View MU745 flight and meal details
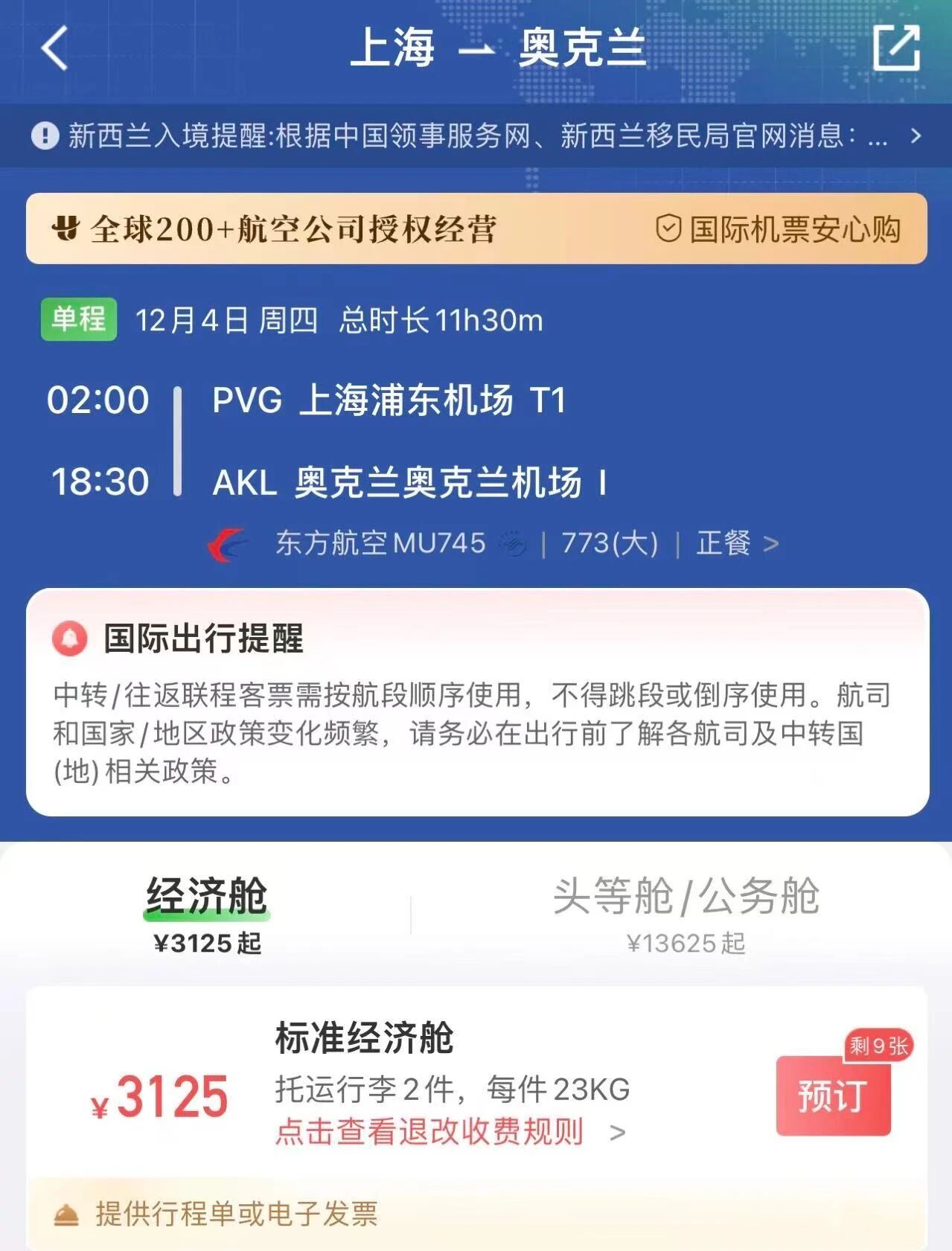The image size is (952, 1251). [x=493, y=544]
